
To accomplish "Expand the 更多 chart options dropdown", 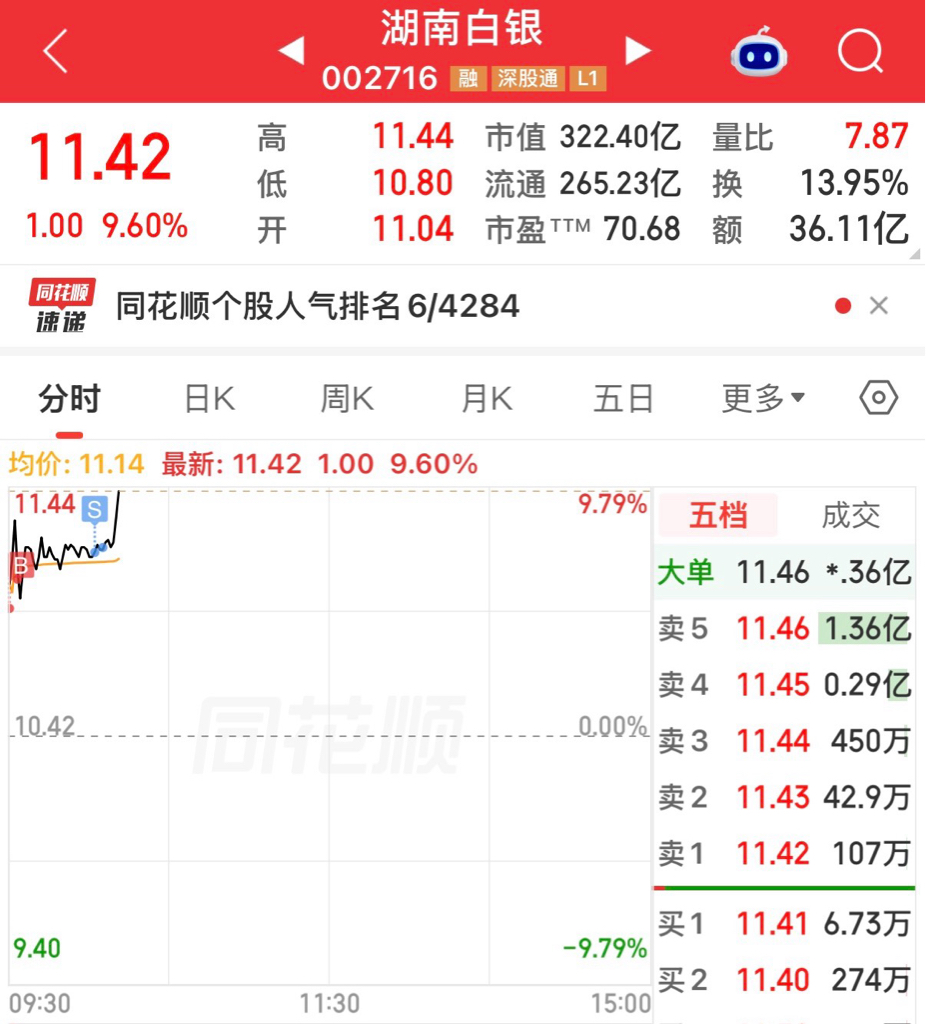I will click(763, 398).
